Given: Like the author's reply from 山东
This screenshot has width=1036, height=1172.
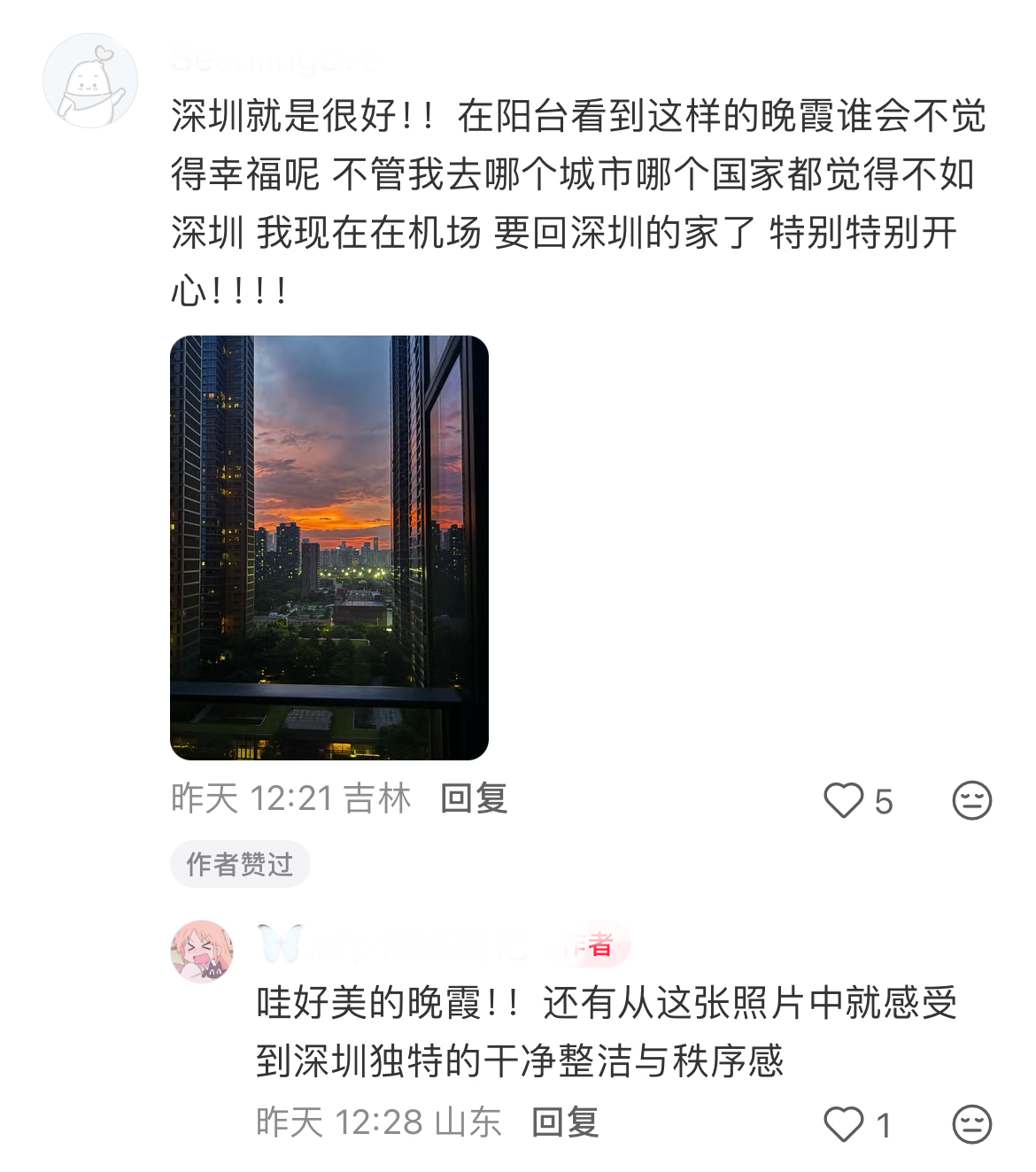Looking at the screenshot, I should click(x=843, y=1124).
